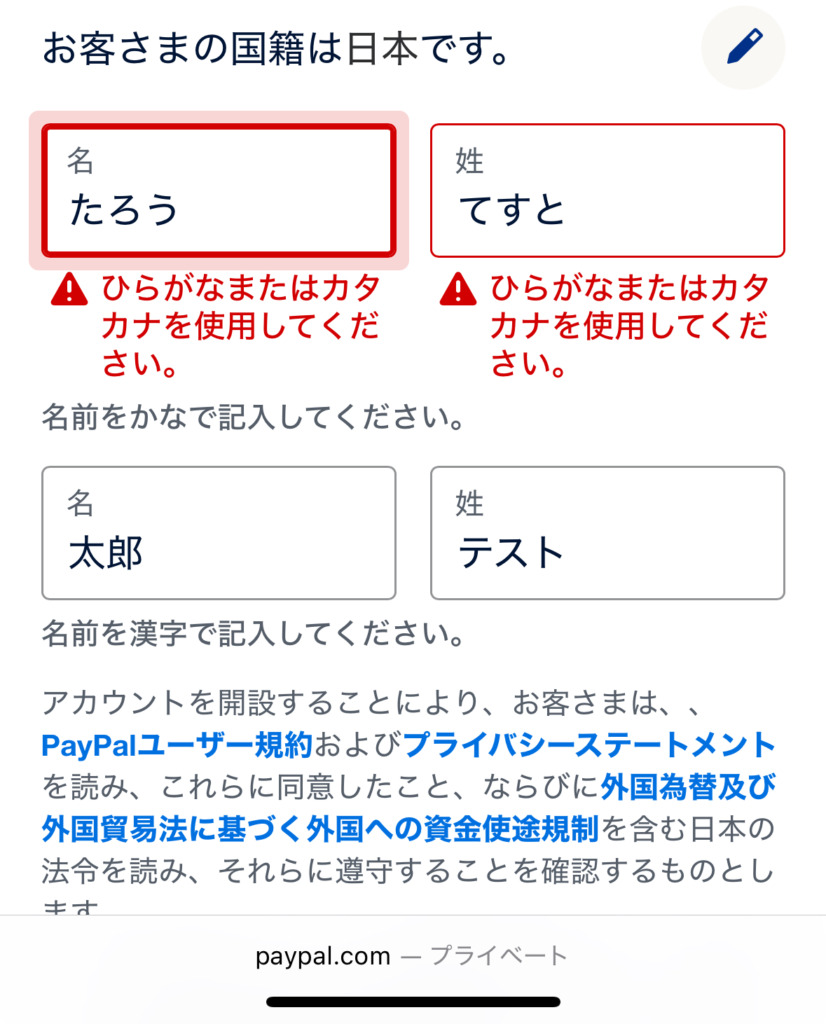
Task: Edit the kanji first name field 太郎
Action: pyautogui.click(x=219, y=533)
